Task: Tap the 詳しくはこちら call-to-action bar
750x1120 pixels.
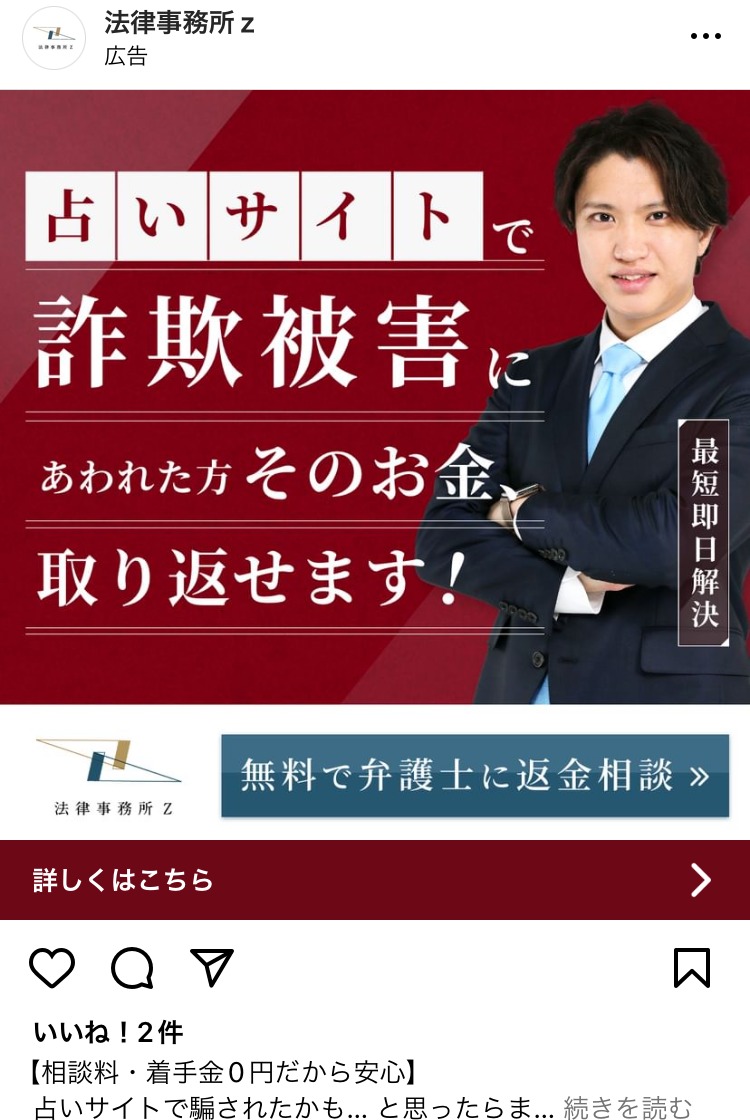Action: [x=375, y=880]
